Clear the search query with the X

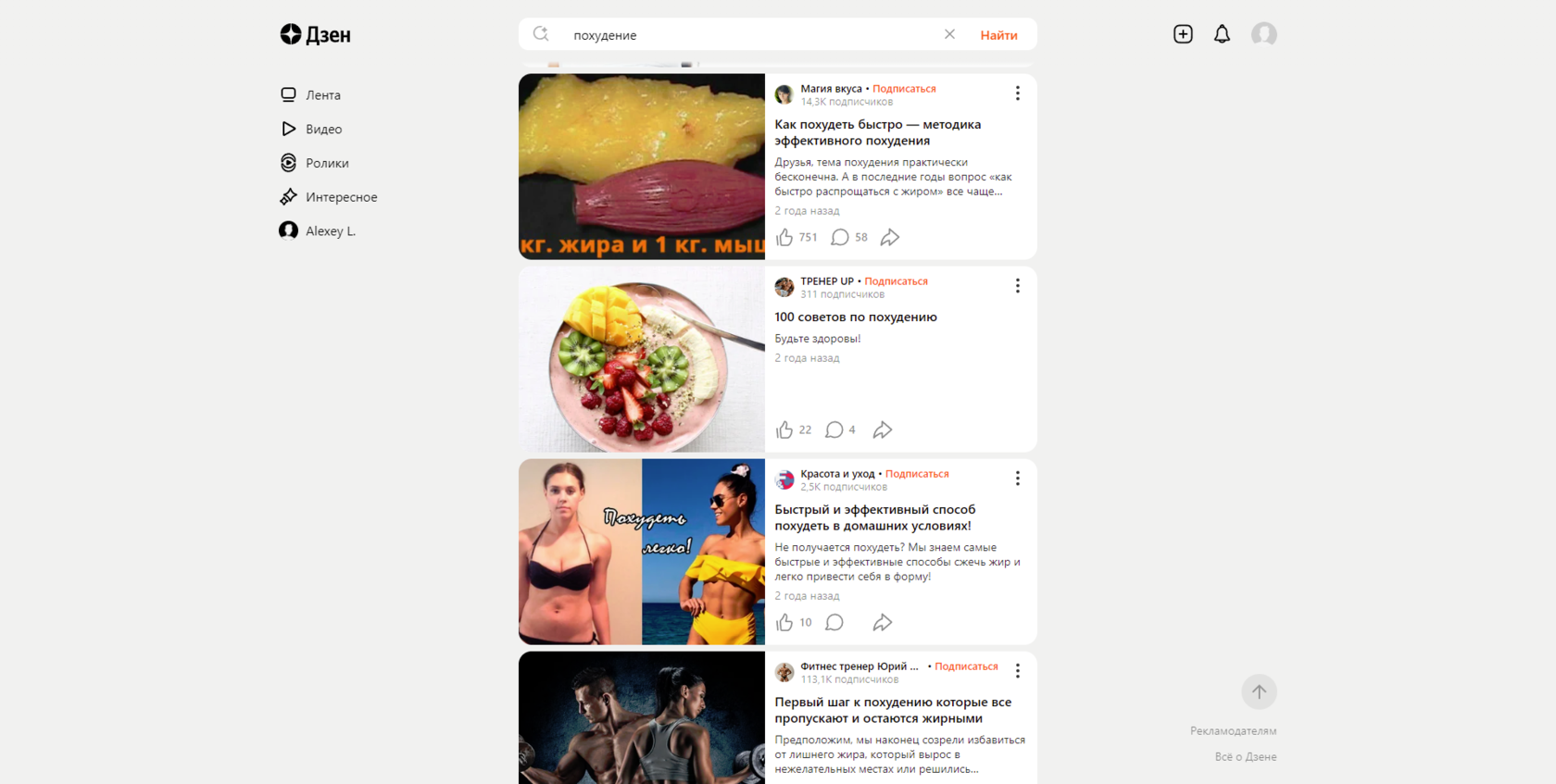point(949,34)
